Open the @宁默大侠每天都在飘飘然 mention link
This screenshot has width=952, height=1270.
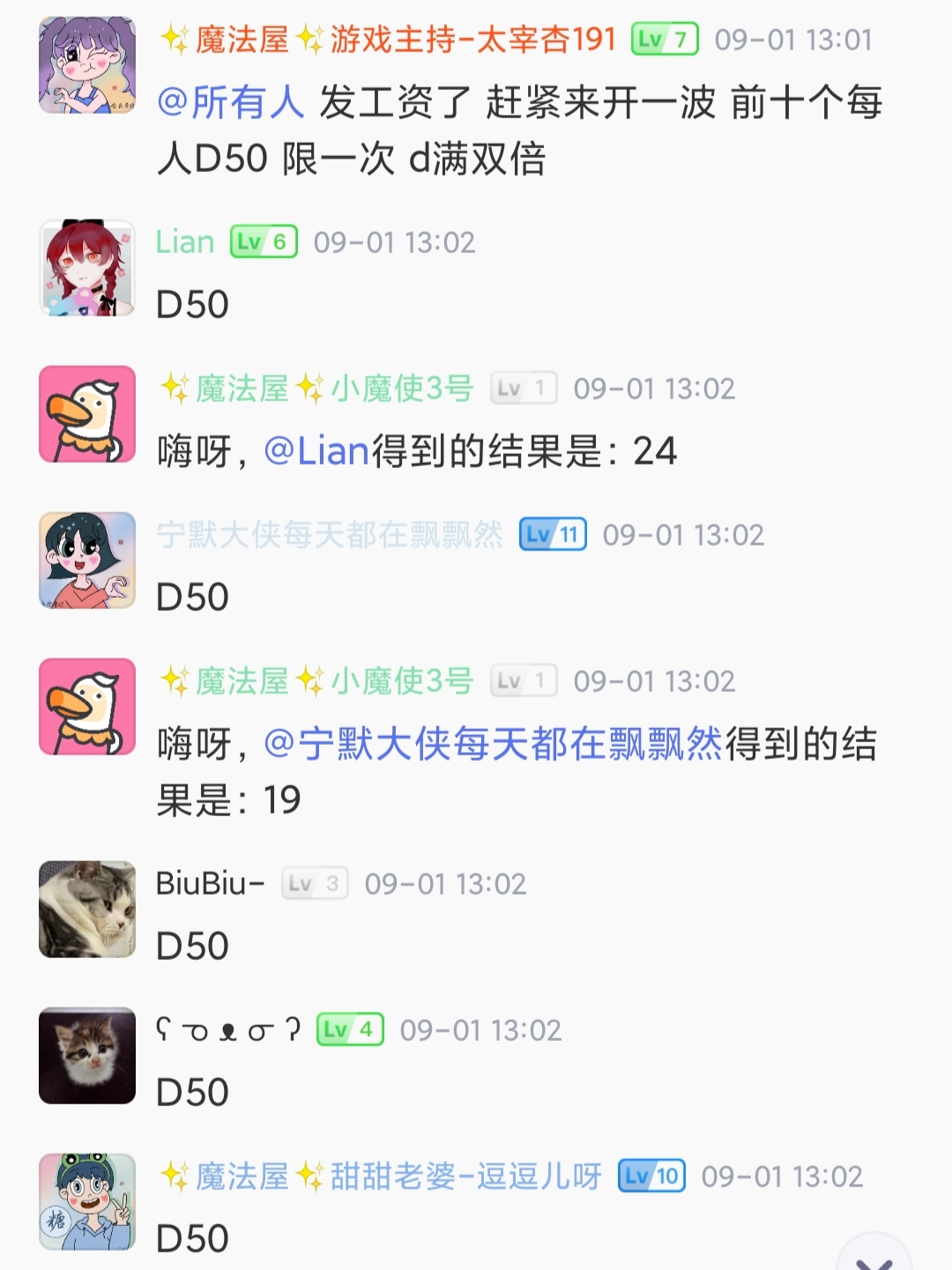(x=493, y=744)
